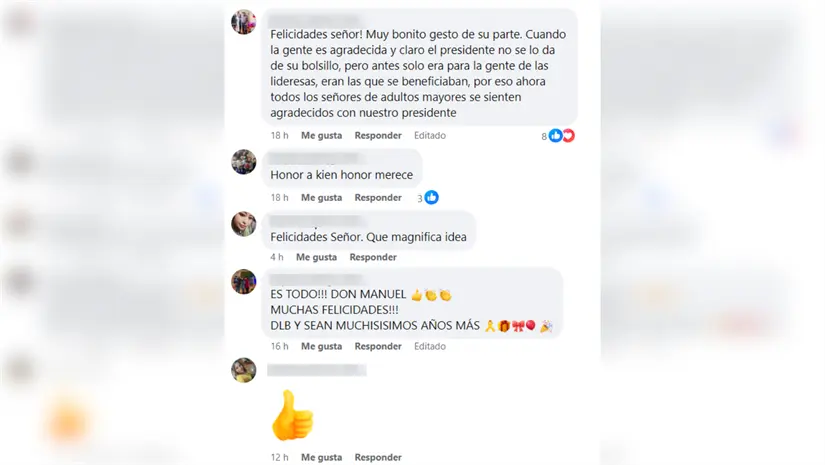Like the 'ES TODO!!! DON MANUEL' comment
The height and width of the screenshot is (465, 825).
tap(321, 346)
